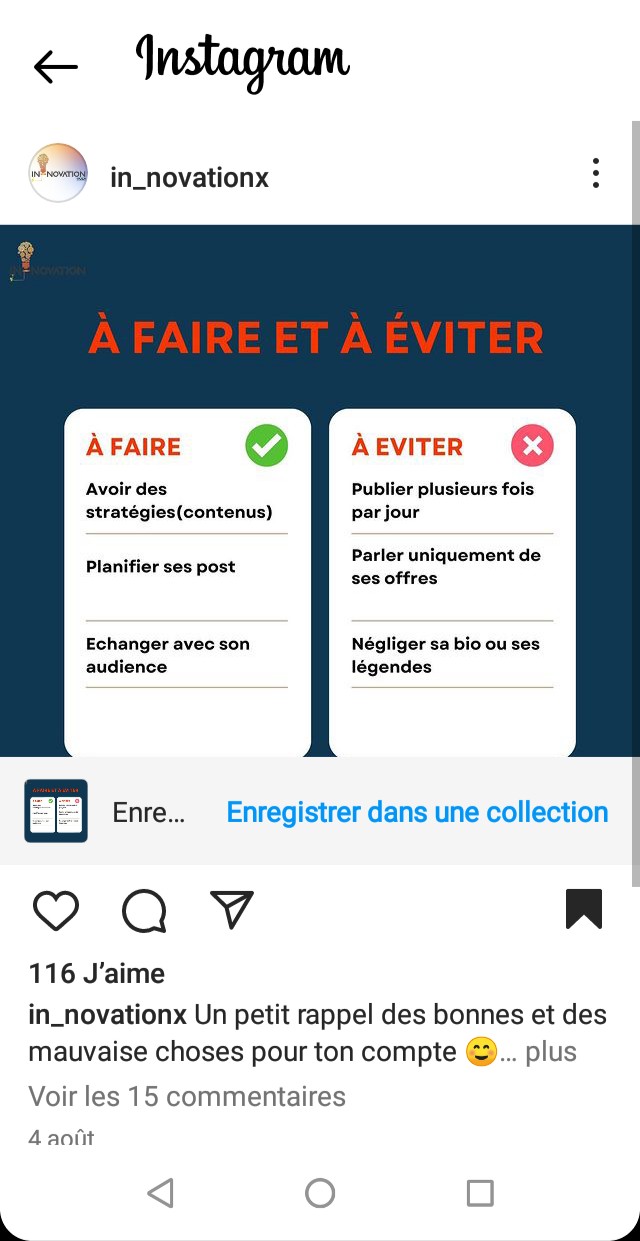
Task: Expand the caption by tapping plus
Action: (x=551, y=1052)
